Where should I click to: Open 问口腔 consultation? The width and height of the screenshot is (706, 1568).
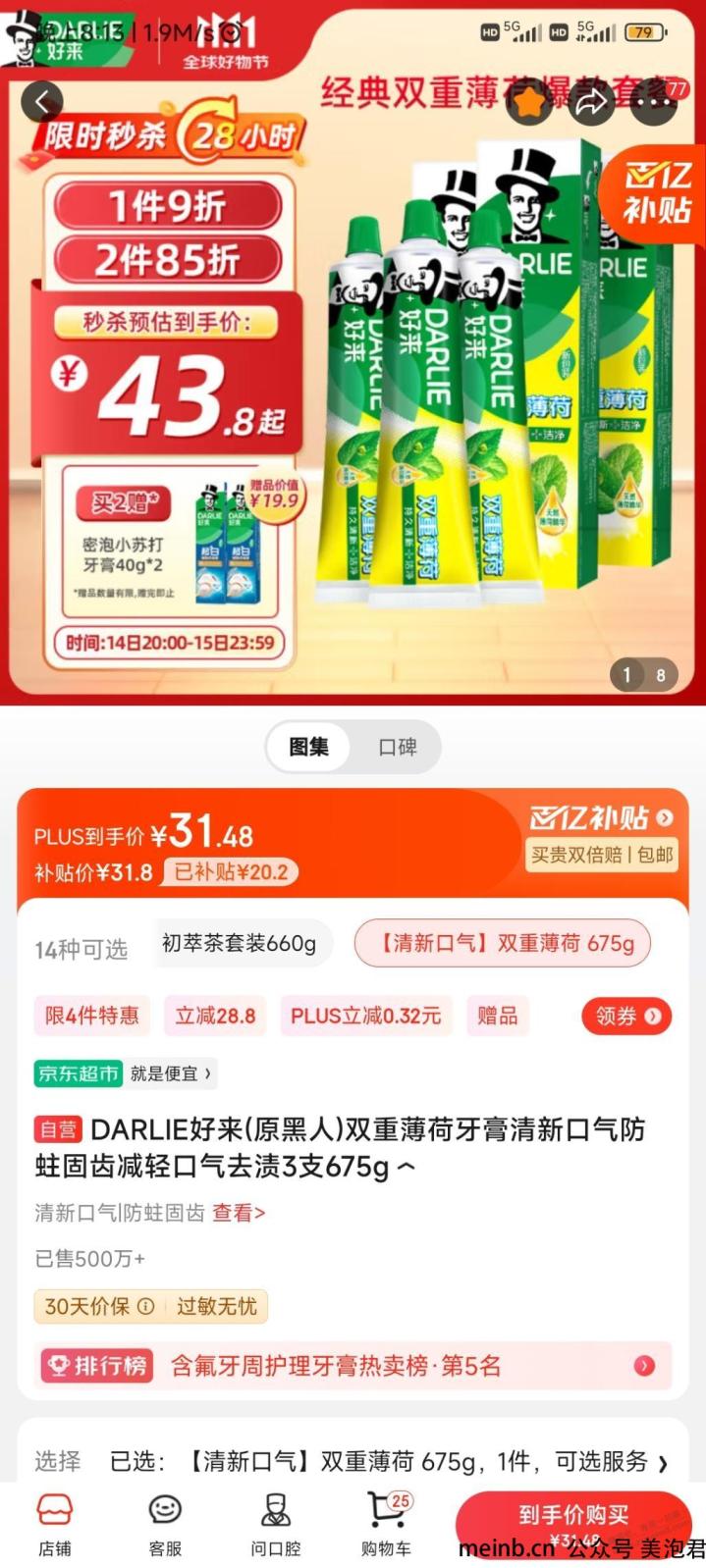275,1524
